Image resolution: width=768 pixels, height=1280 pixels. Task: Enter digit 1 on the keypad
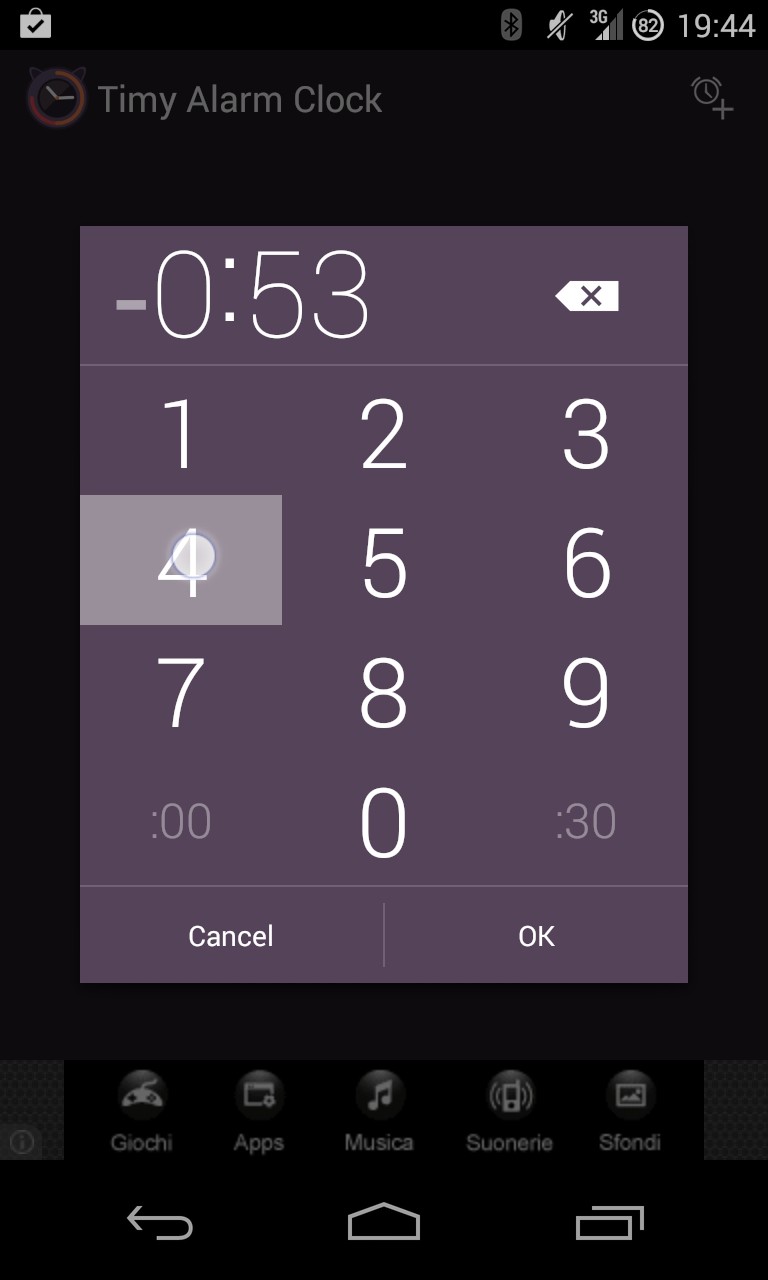point(181,430)
